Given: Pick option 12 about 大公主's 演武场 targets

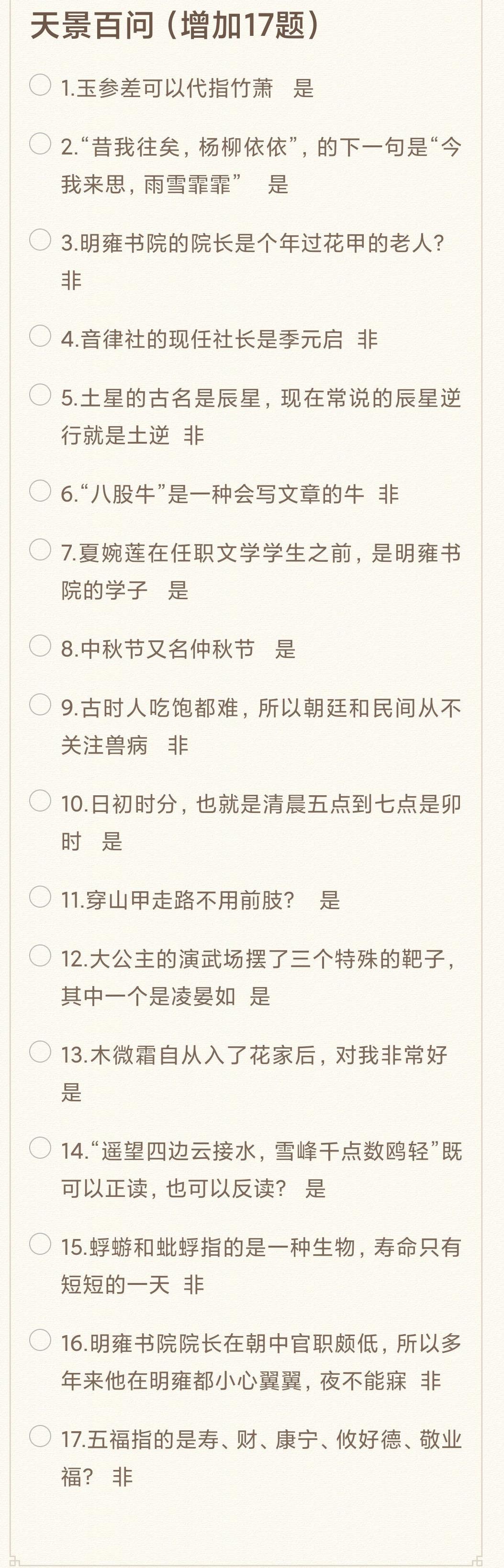Looking at the screenshot, I should (x=40, y=955).
